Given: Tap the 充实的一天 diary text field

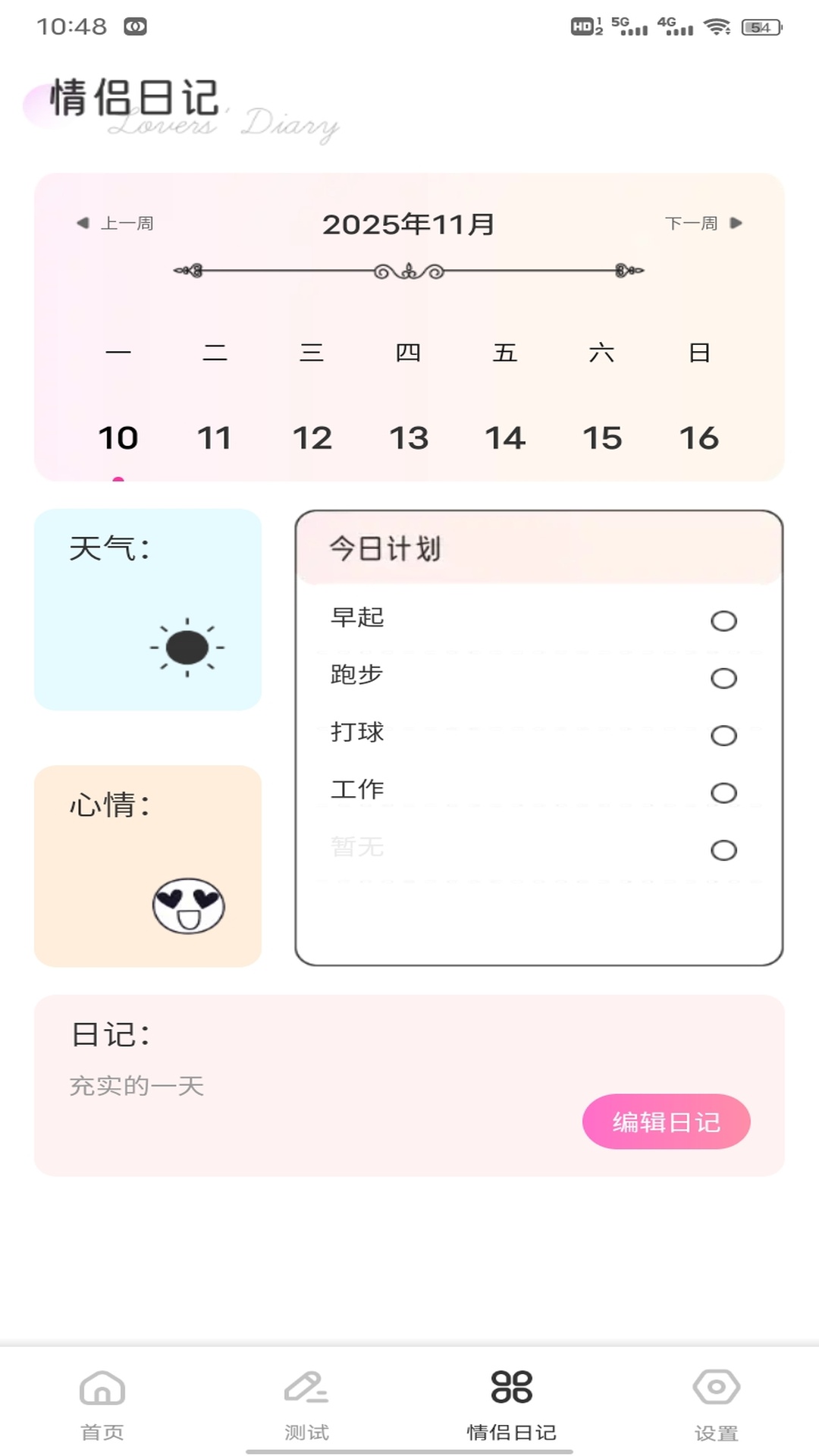Looking at the screenshot, I should coord(136,1086).
